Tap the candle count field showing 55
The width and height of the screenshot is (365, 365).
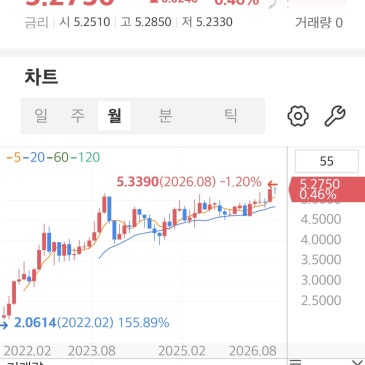(327, 161)
